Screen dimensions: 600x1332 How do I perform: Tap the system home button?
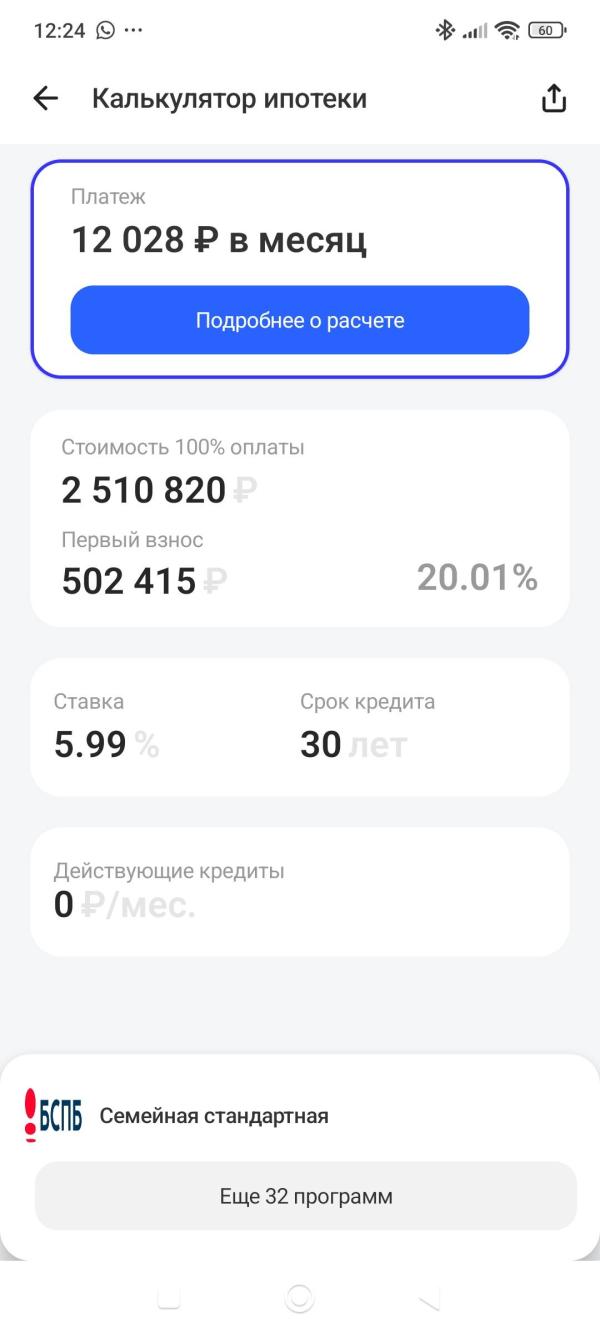[299, 1298]
